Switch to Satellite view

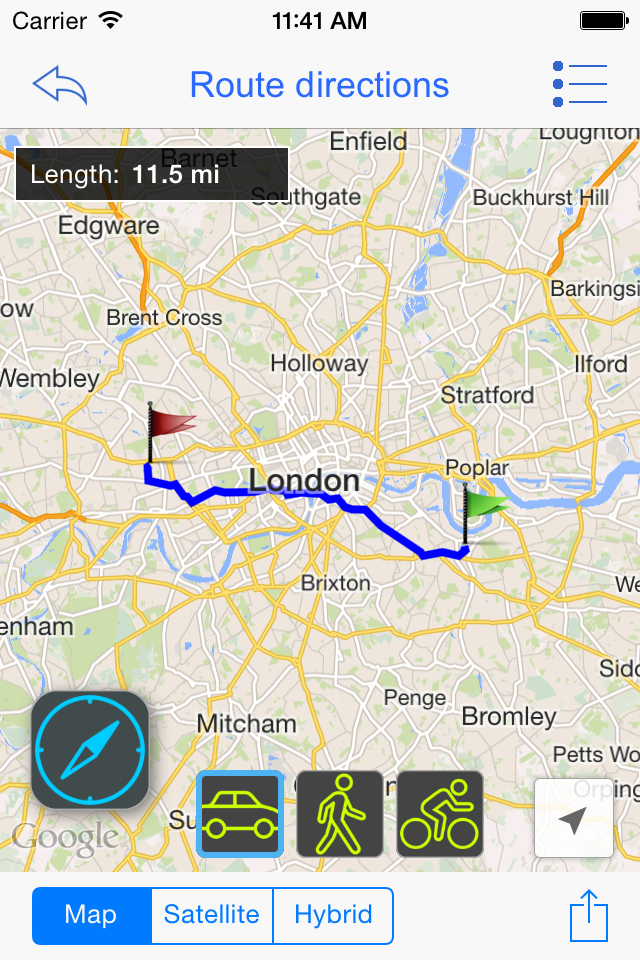tap(212, 915)
